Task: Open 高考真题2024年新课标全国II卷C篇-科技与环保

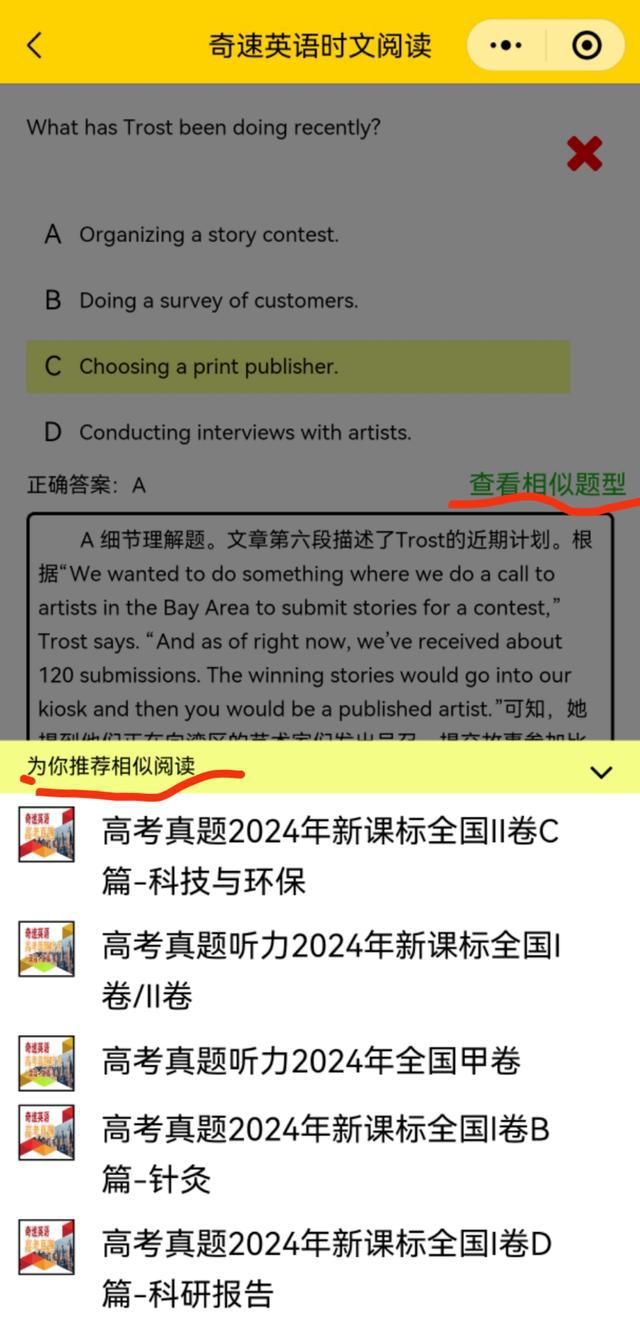Action: (x=330, y=856)
